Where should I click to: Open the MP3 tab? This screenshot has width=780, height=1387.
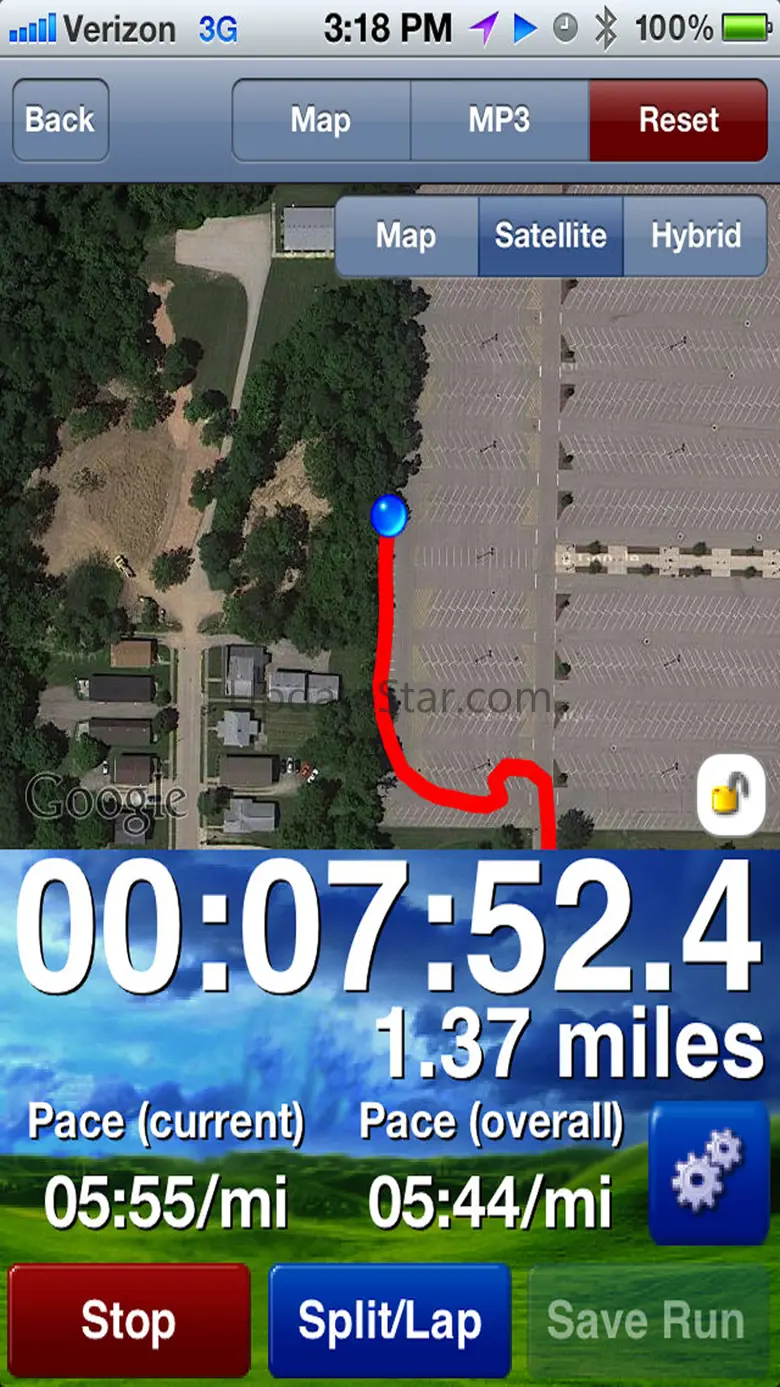pos(499,120)
